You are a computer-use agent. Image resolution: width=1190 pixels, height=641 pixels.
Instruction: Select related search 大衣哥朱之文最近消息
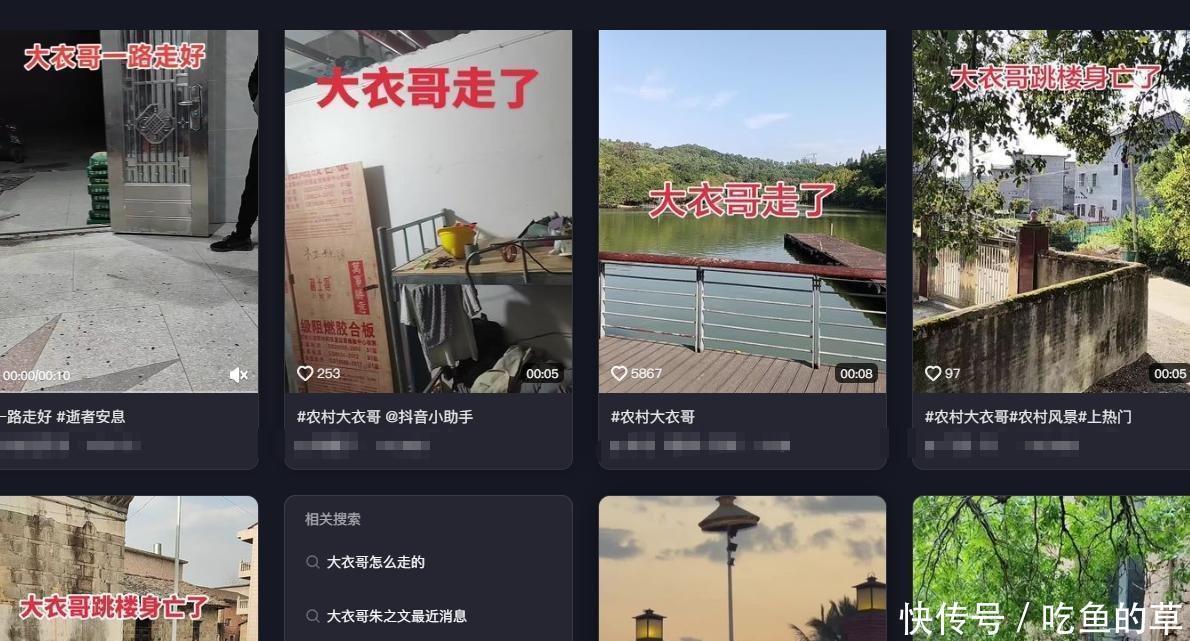[396, 616]
